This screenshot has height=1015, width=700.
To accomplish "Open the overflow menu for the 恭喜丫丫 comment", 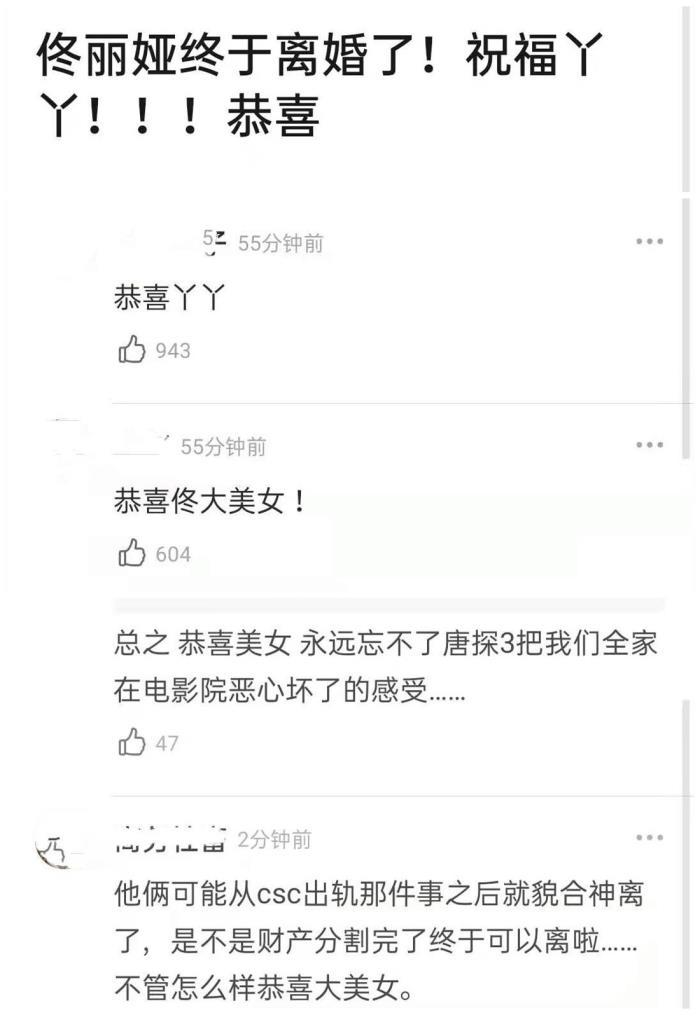I will [649, 241].
